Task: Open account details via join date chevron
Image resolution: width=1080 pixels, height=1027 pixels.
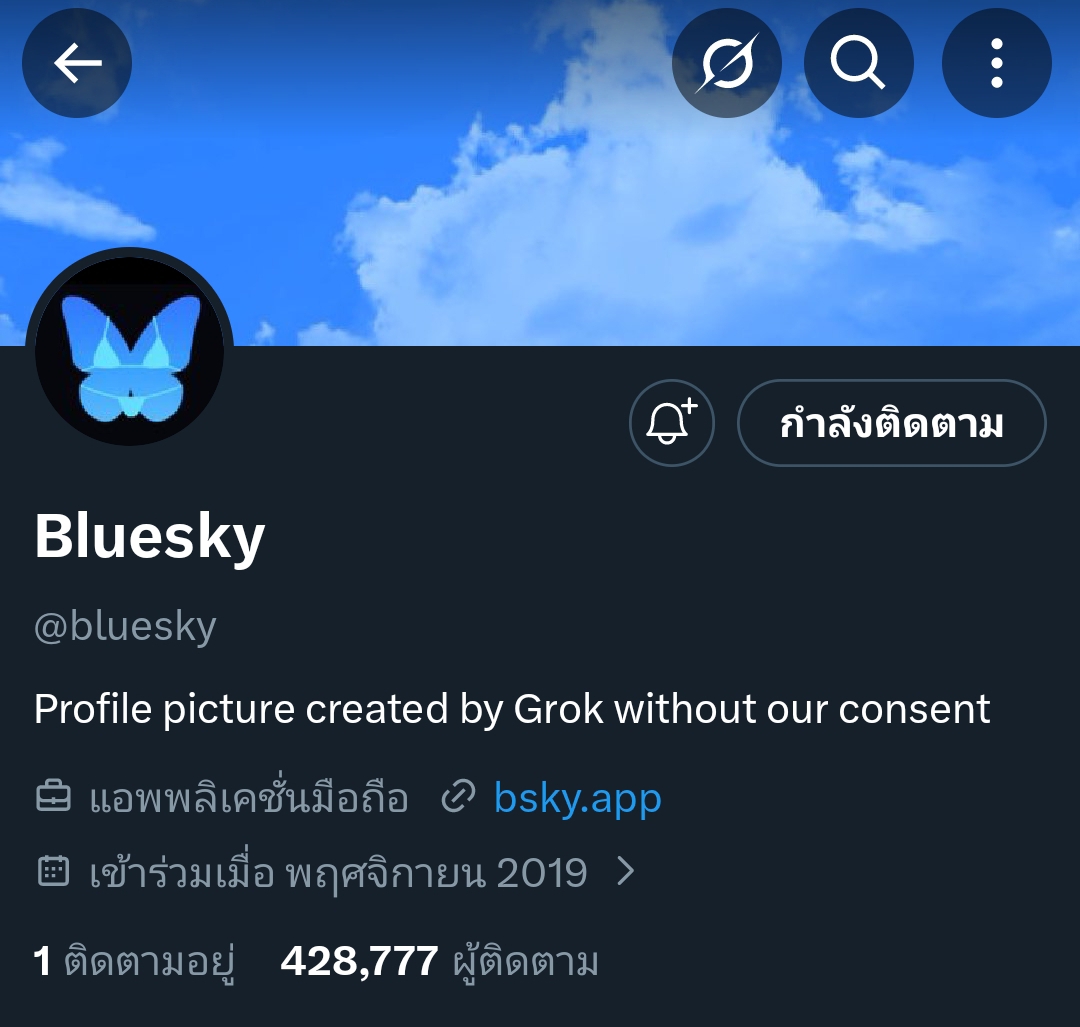Action: [626, 872]
